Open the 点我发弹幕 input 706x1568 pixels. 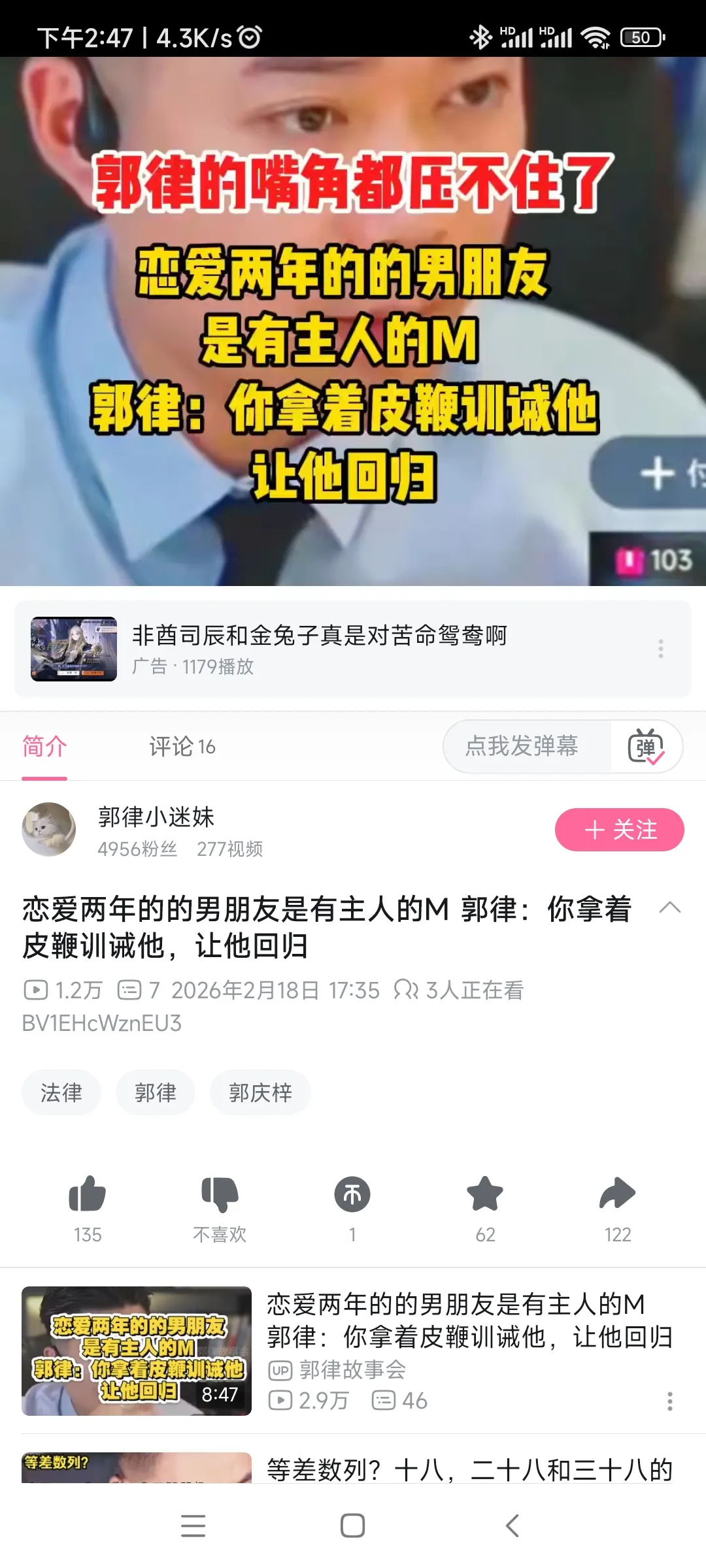[x=522, y=746]
